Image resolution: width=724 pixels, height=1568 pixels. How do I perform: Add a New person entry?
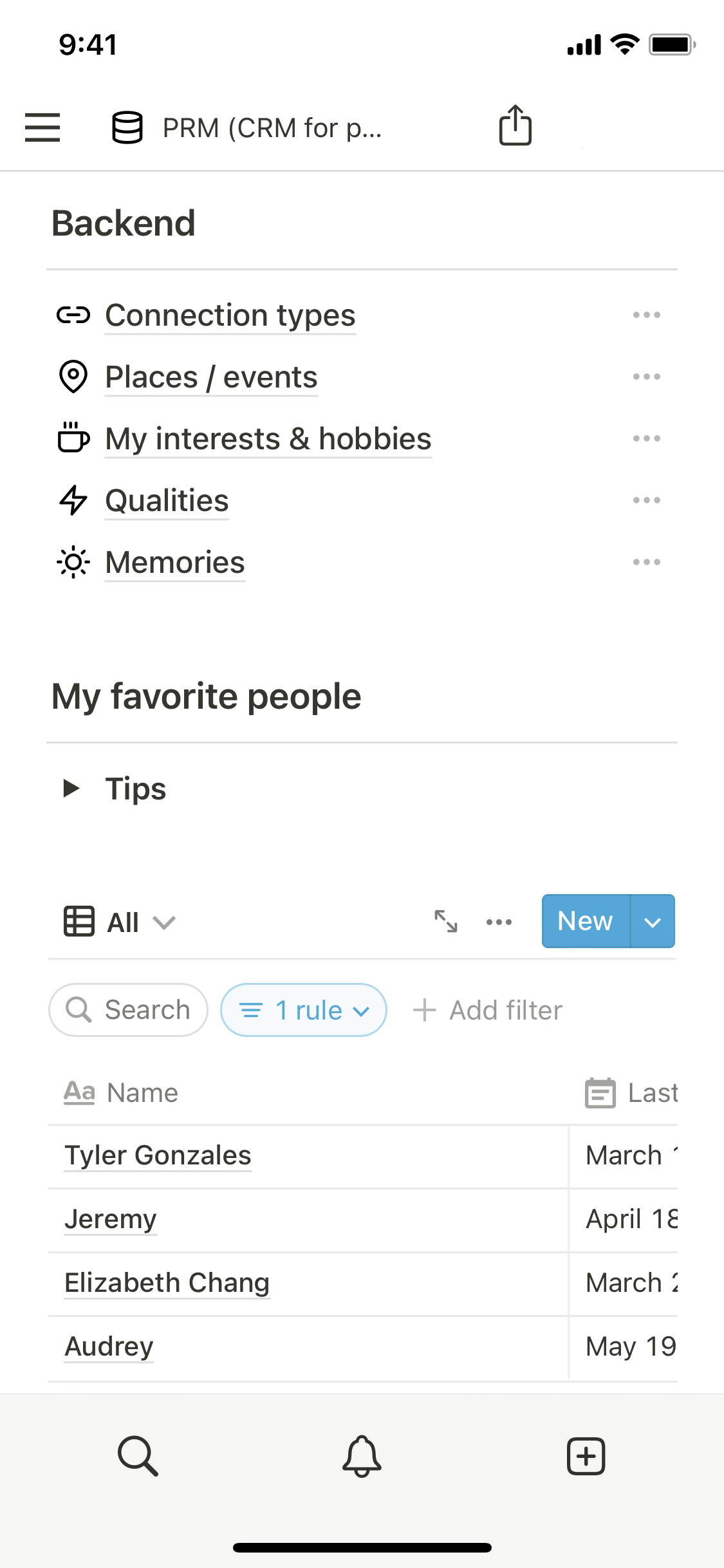click(585, 921)
